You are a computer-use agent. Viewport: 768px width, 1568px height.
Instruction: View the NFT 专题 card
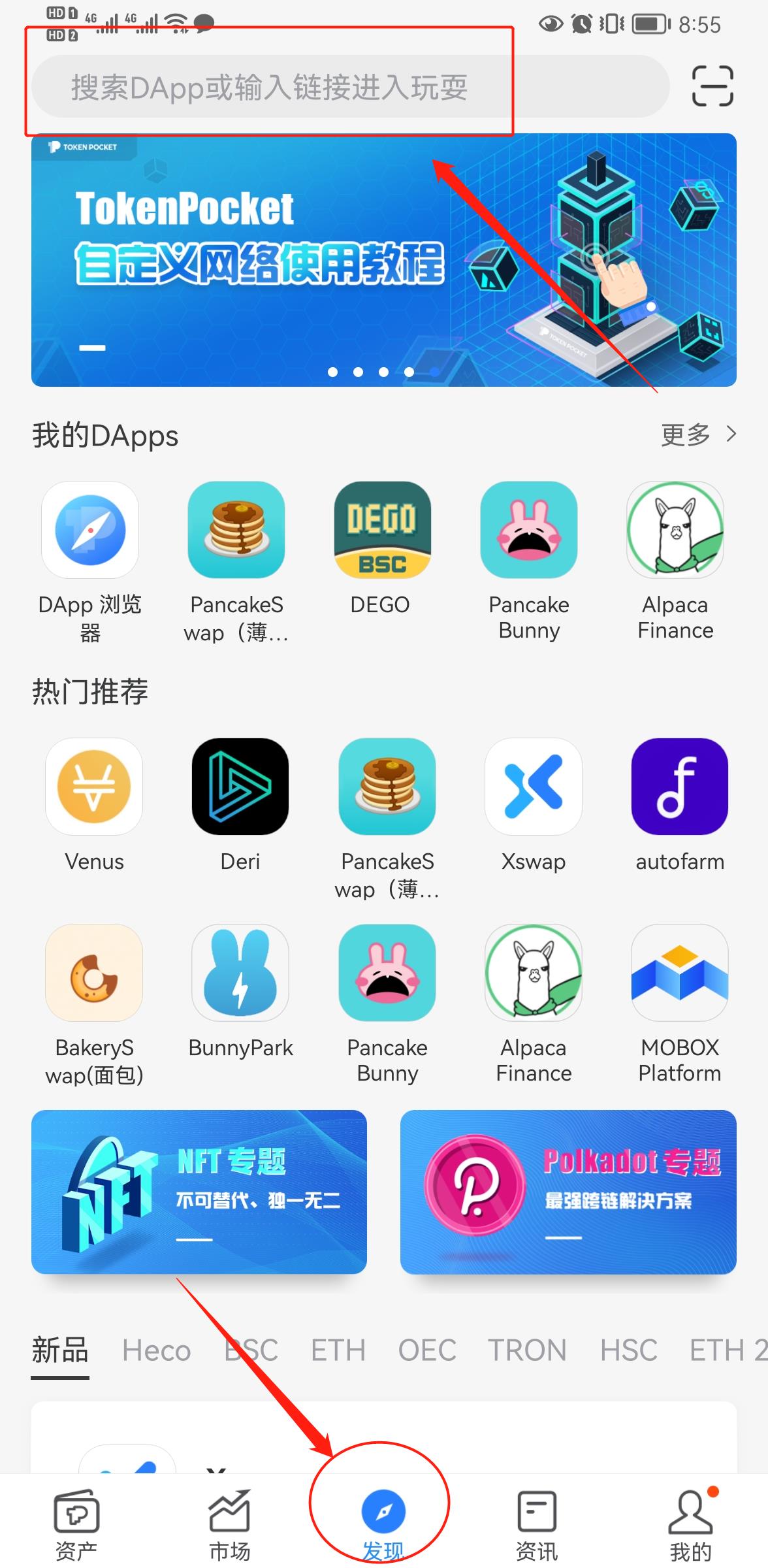pos(199,1192)
